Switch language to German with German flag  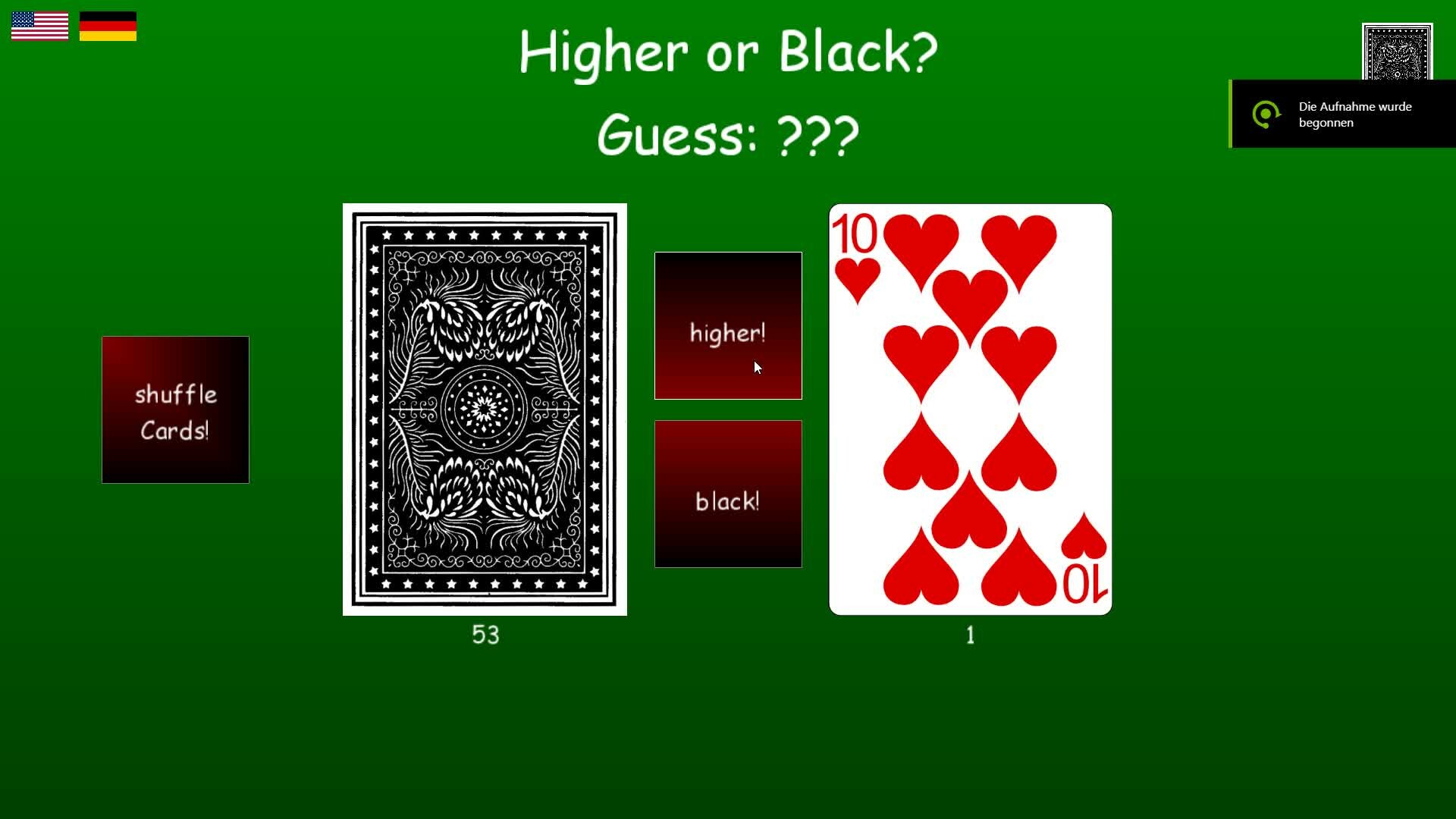pyautogui.click(x=108, y=27)
